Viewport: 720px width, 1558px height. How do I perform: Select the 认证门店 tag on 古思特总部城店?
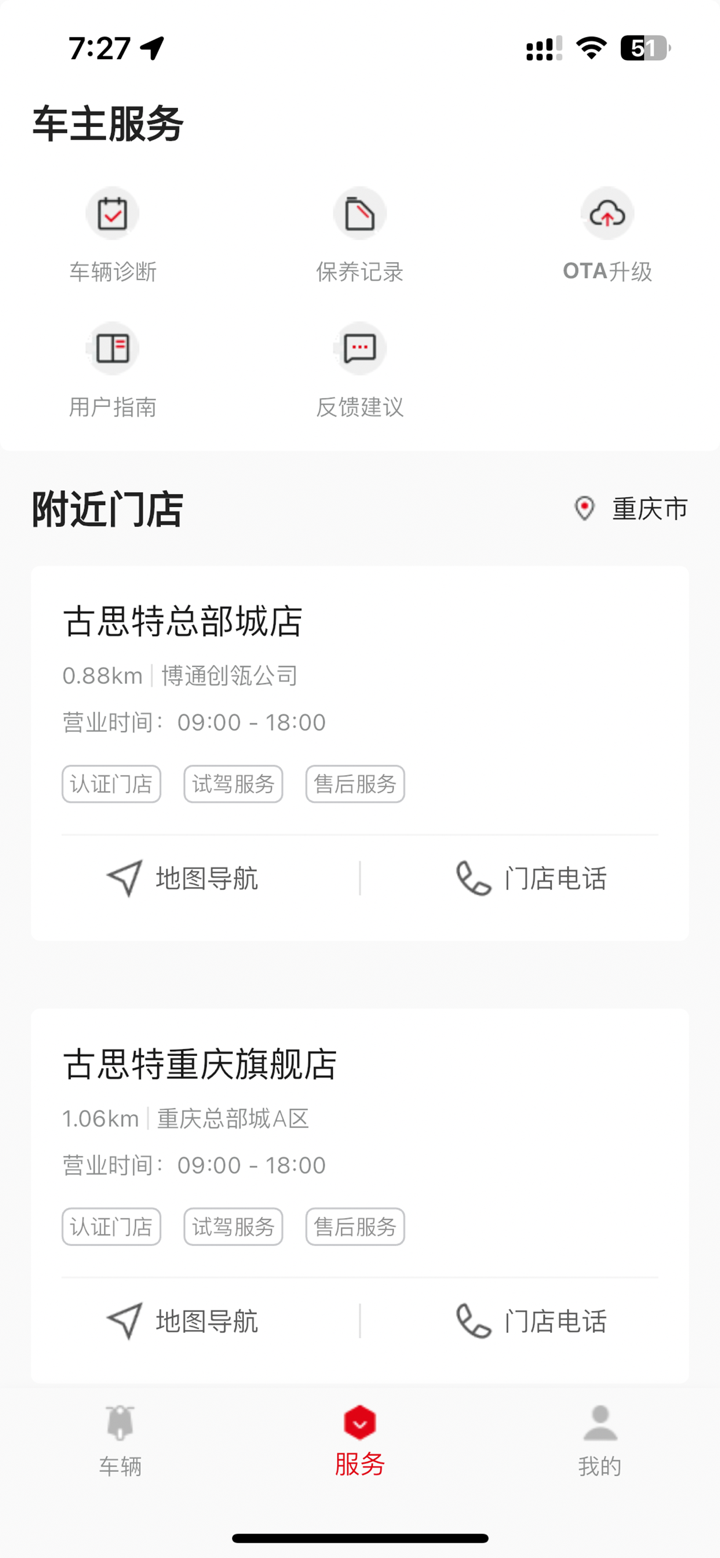[x=110, y=784]
